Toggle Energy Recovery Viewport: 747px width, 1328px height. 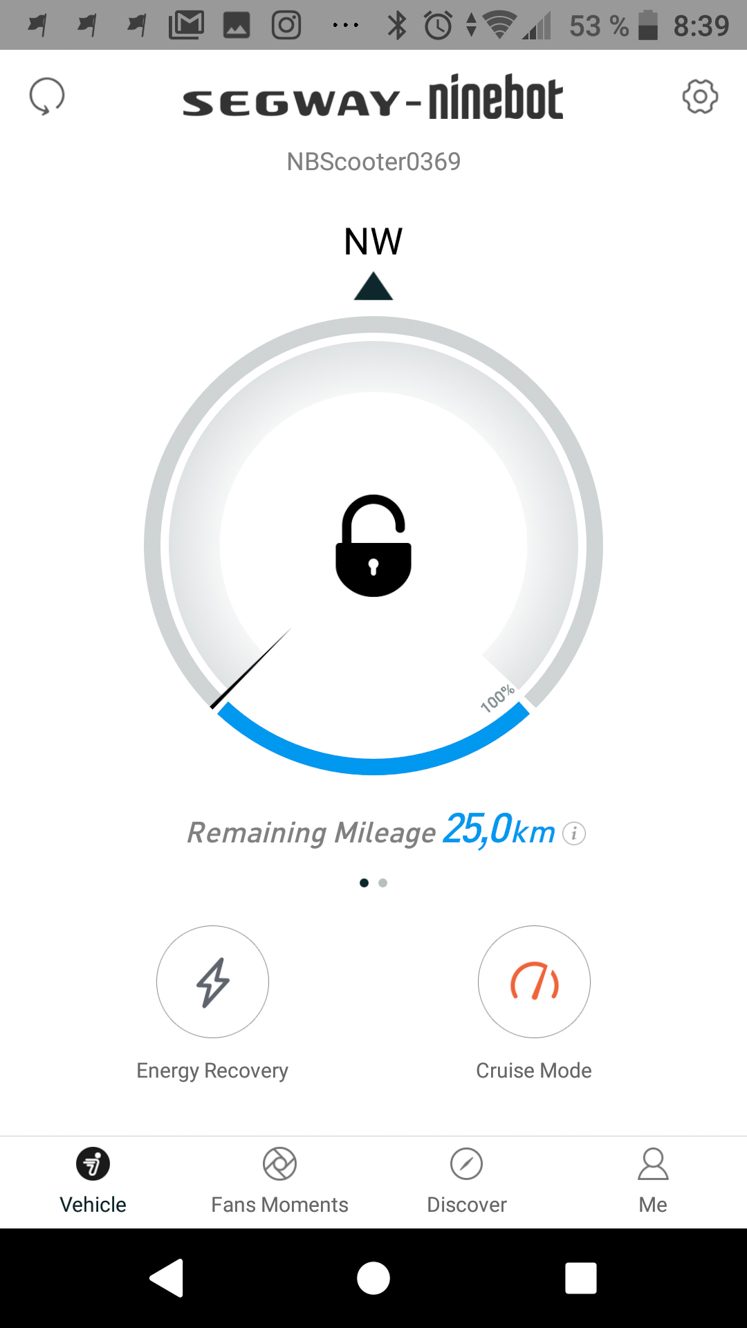click(x=212, y=983)
